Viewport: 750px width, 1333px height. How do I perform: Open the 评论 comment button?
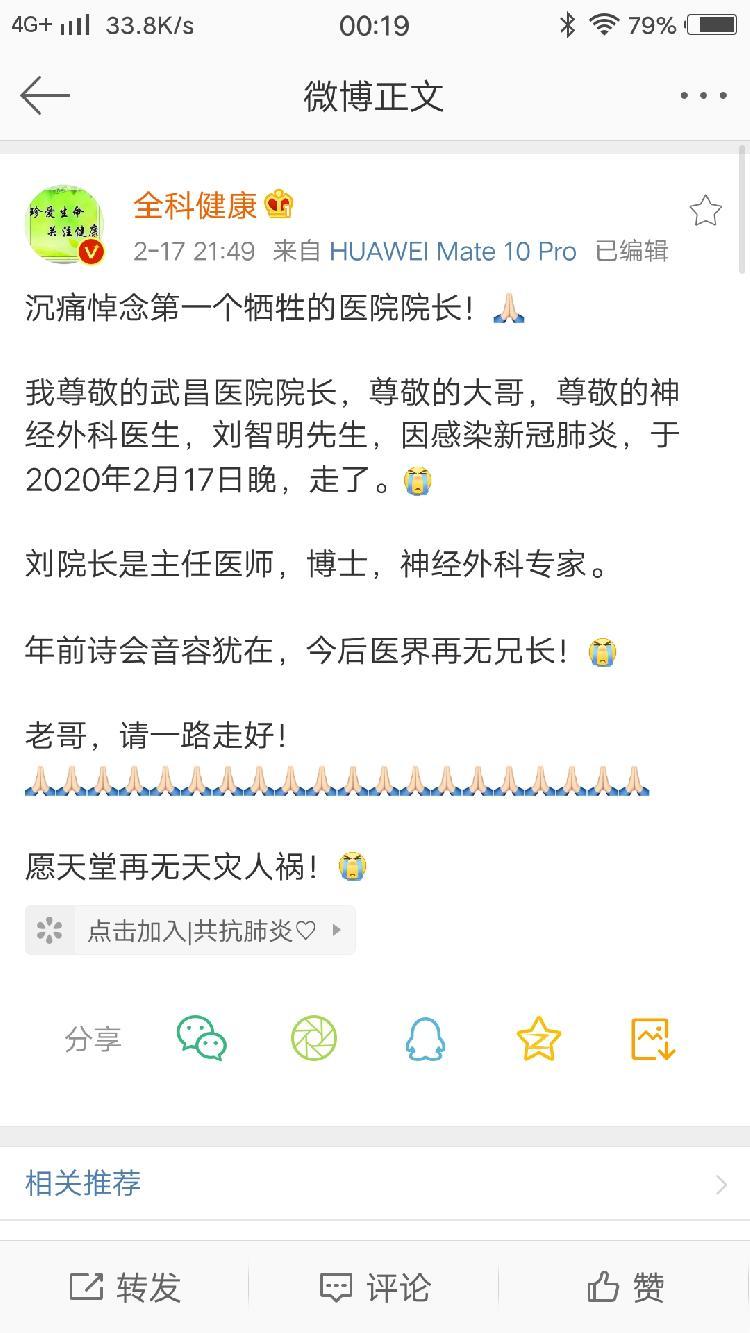pyautogui.click(x=375, y=1287)
